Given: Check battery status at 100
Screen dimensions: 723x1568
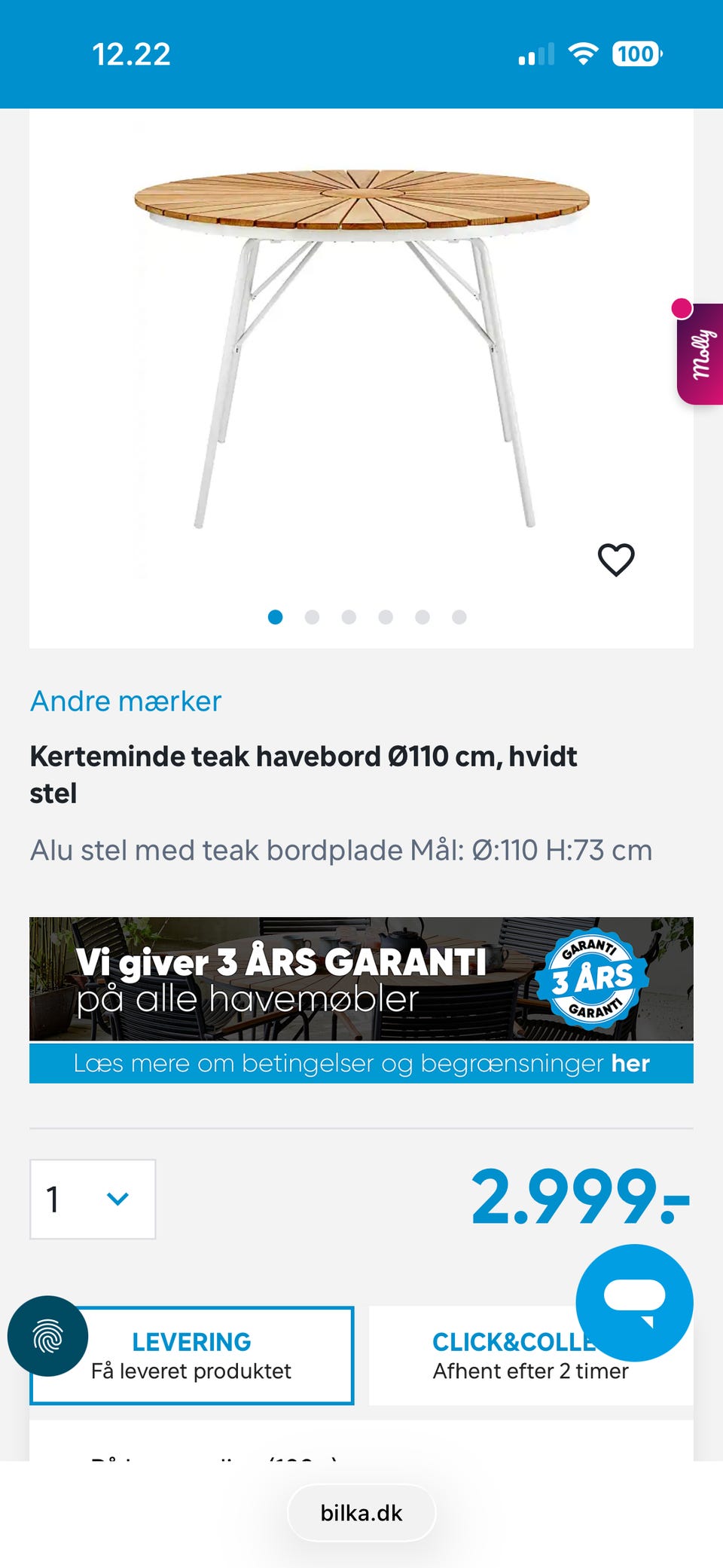Looking at the screenshot, I should click(635, 53).
